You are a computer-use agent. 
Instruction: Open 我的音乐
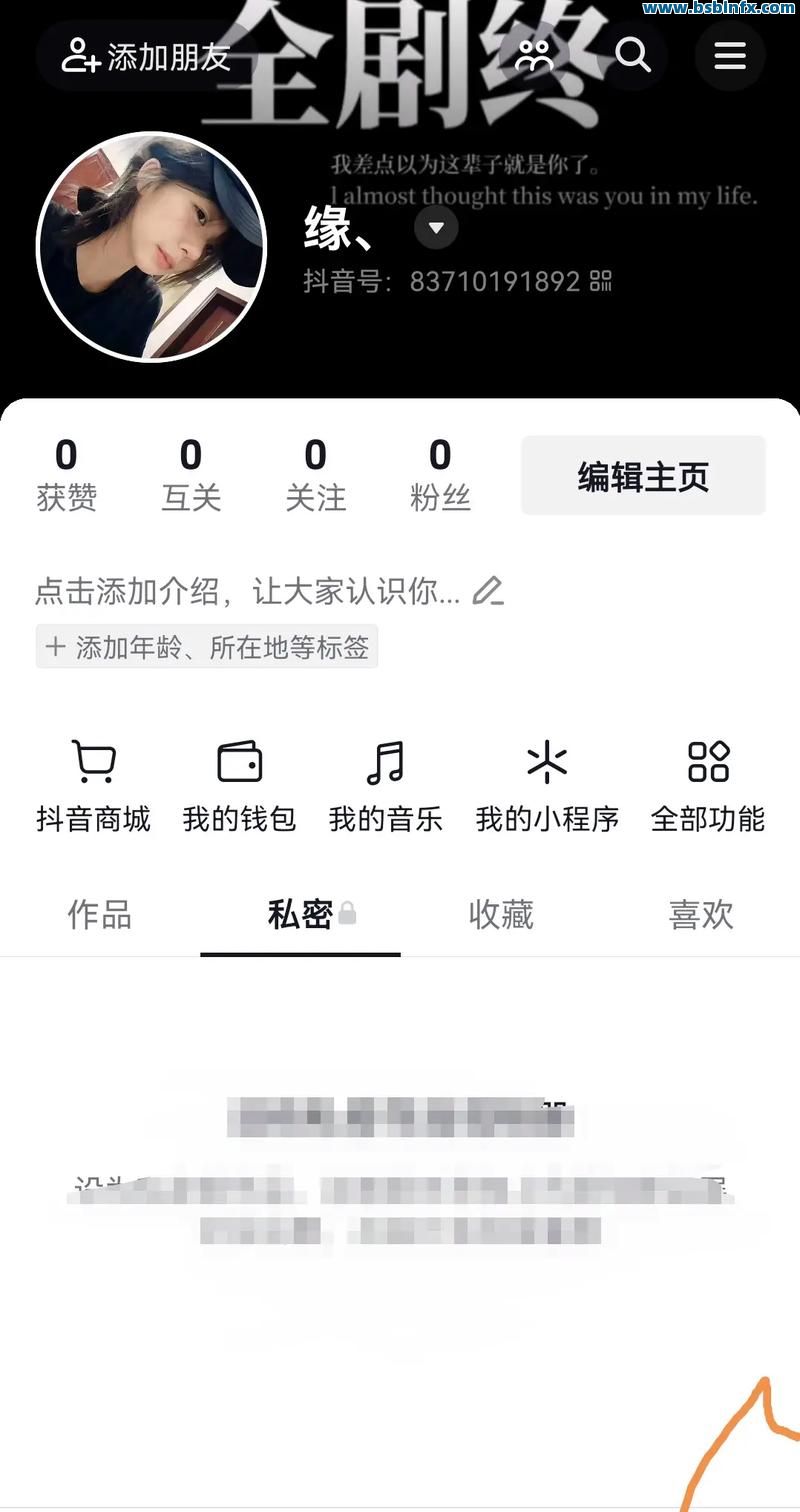pos(385,787)
